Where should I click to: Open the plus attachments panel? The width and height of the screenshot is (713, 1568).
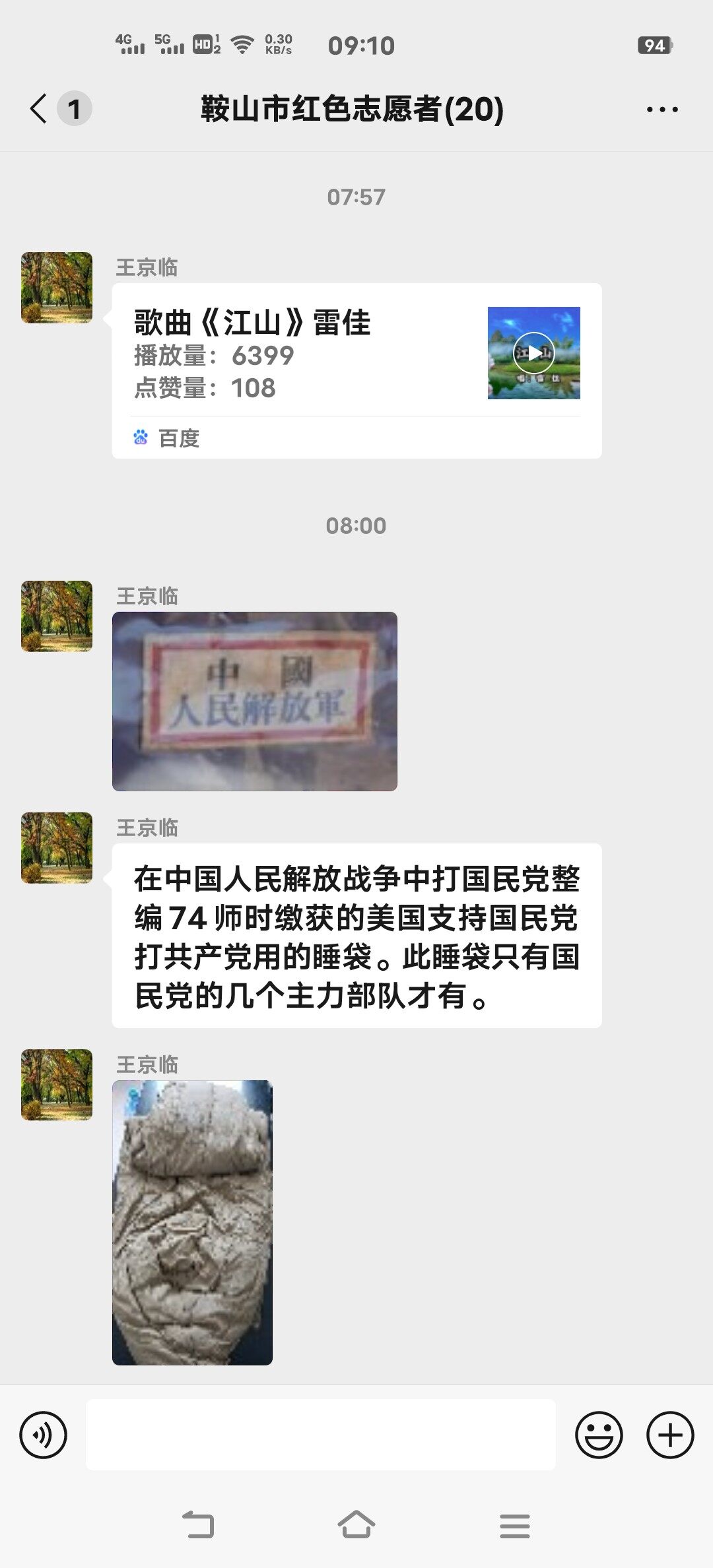pos(670,1435)
